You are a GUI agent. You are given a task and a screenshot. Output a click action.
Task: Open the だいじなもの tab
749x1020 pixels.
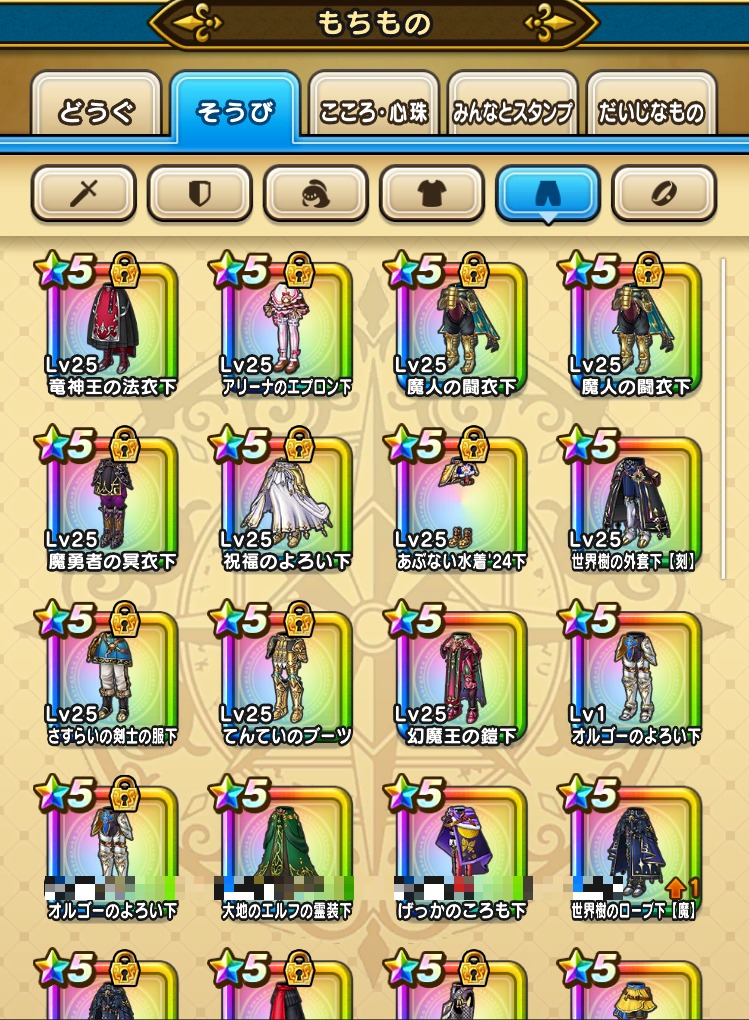point(651,112)
